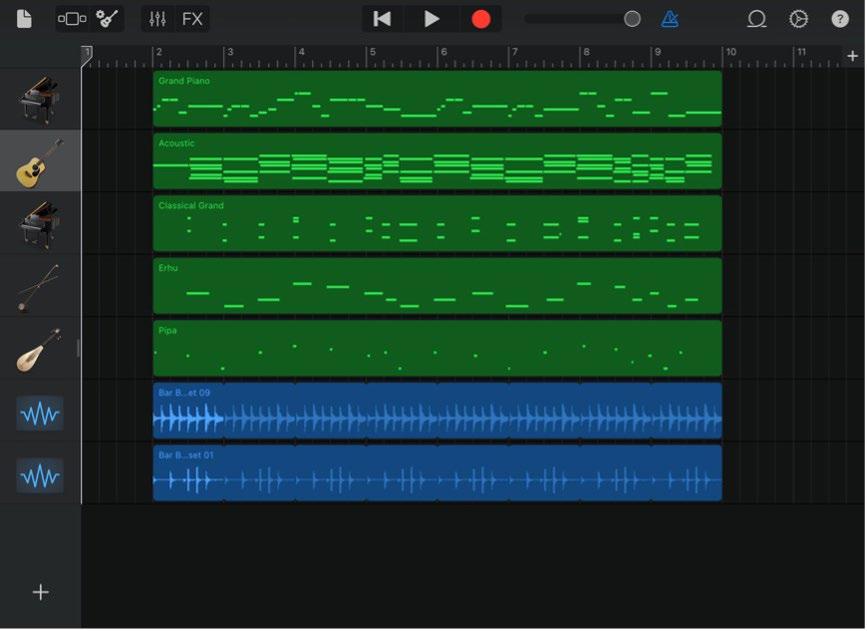
Task: Go to beginning of song
Action: coord(382,19)
